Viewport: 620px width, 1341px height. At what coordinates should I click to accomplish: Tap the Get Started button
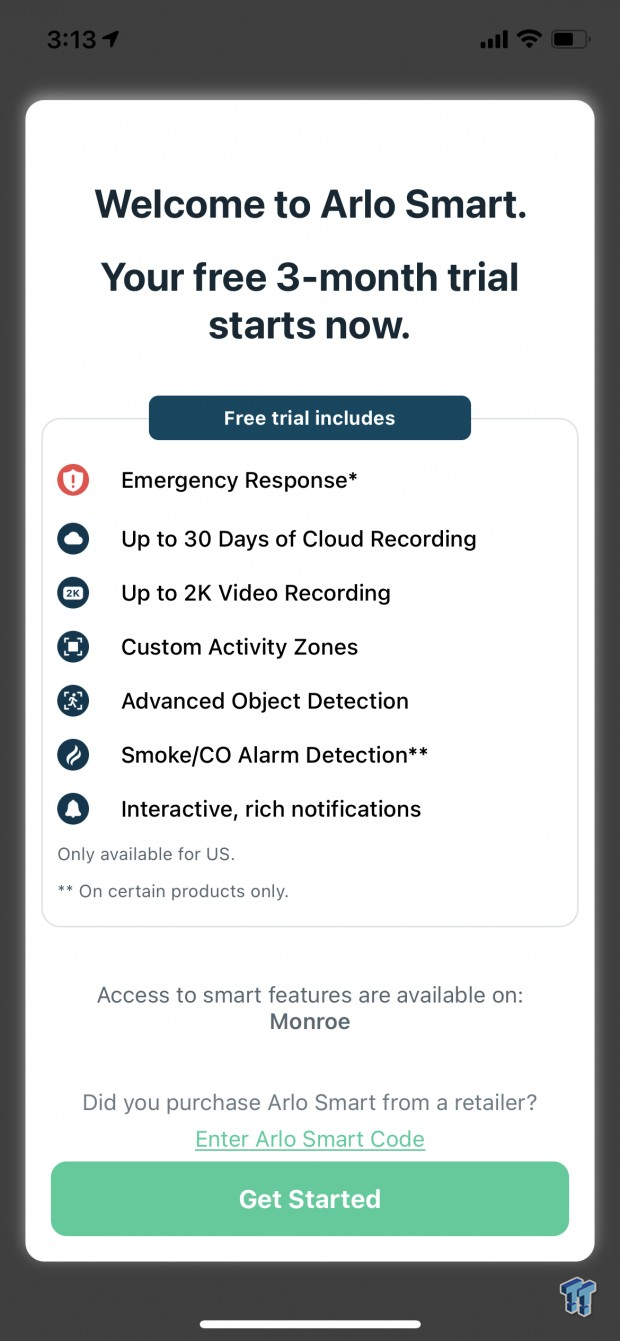310,1198
